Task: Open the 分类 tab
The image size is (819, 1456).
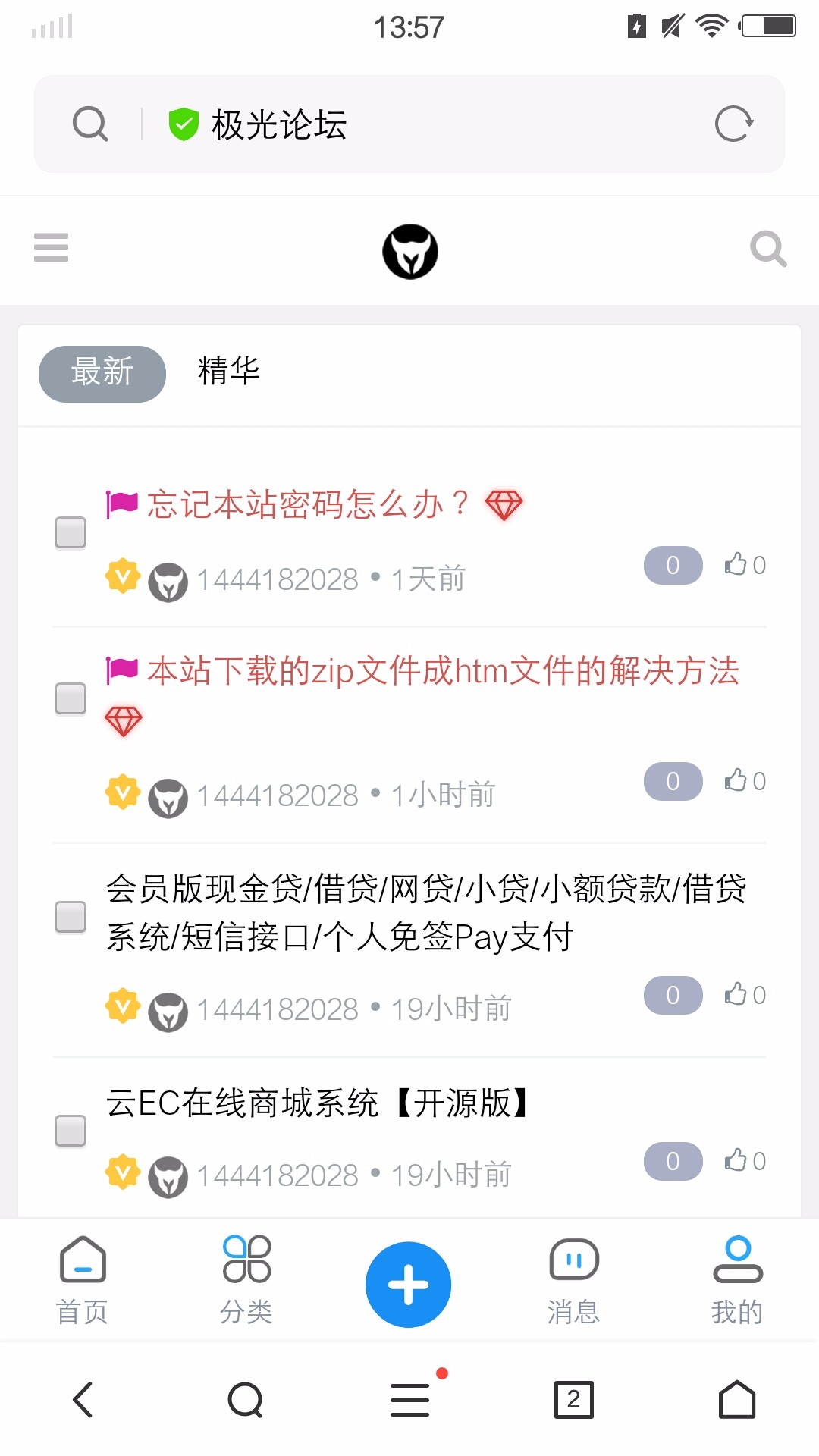Action: click(x=246, y=1280)
